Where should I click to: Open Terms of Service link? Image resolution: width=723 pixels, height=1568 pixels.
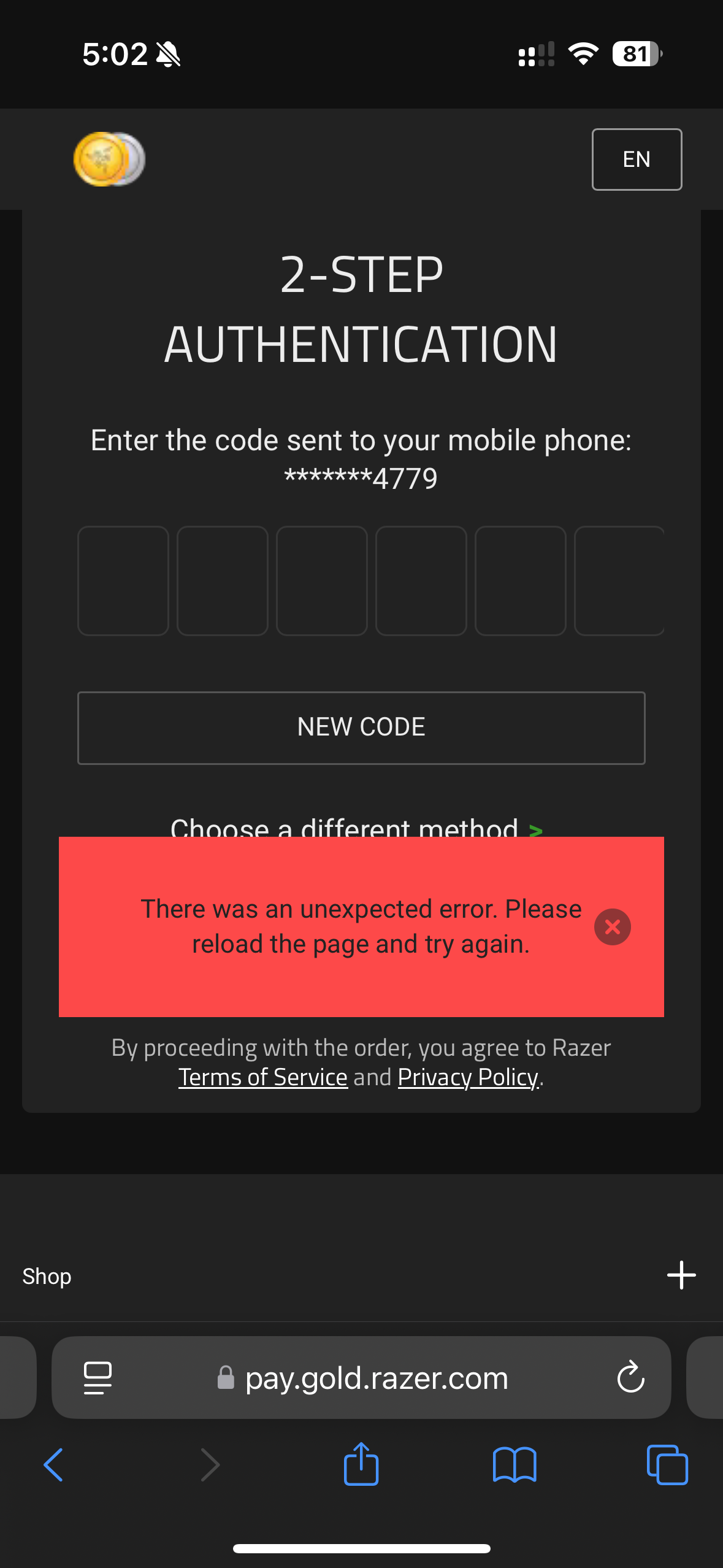tap(263, 1077)
